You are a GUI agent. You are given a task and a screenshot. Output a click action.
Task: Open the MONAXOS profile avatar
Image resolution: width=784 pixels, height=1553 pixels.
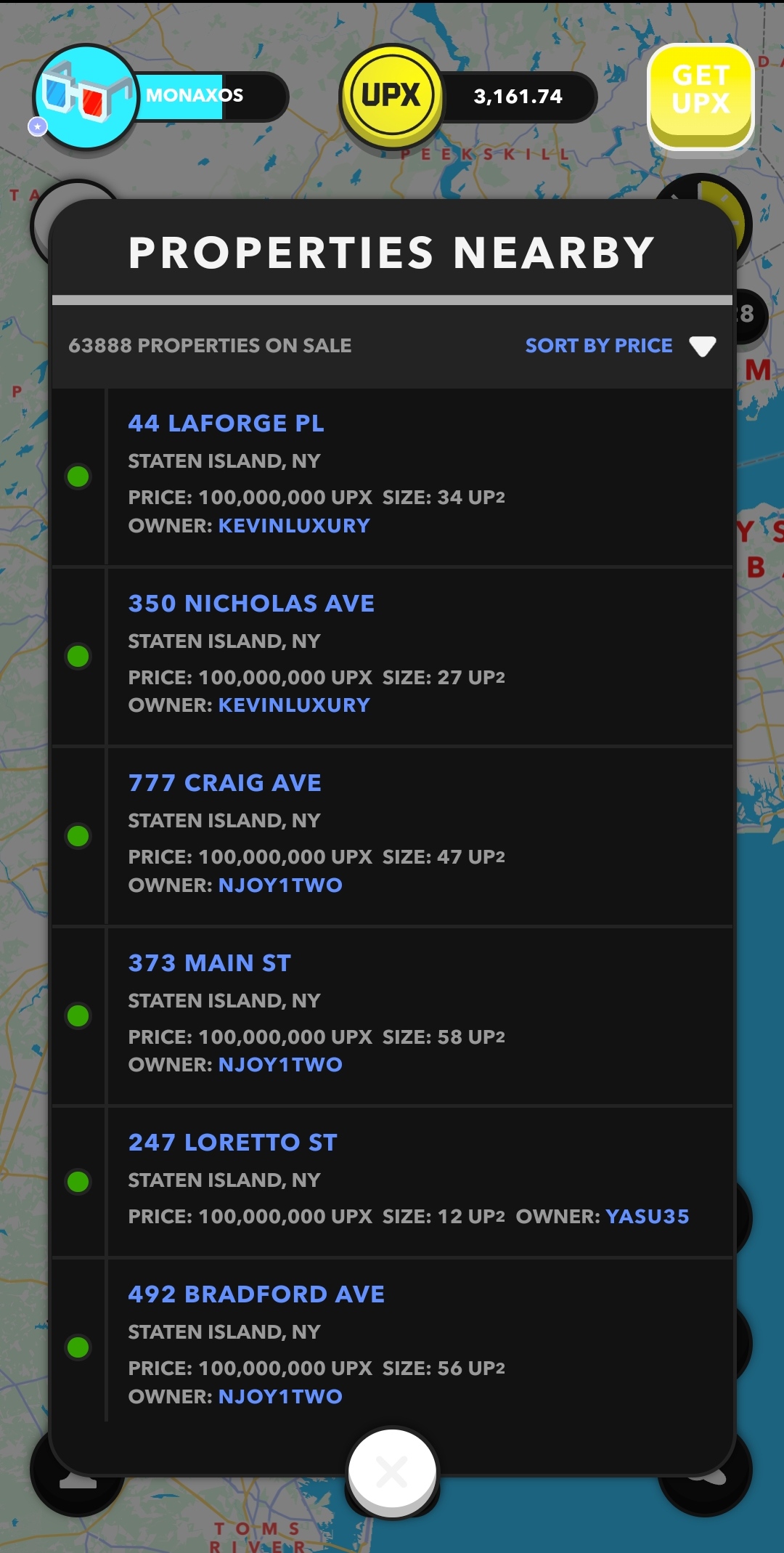coord(86,97)
